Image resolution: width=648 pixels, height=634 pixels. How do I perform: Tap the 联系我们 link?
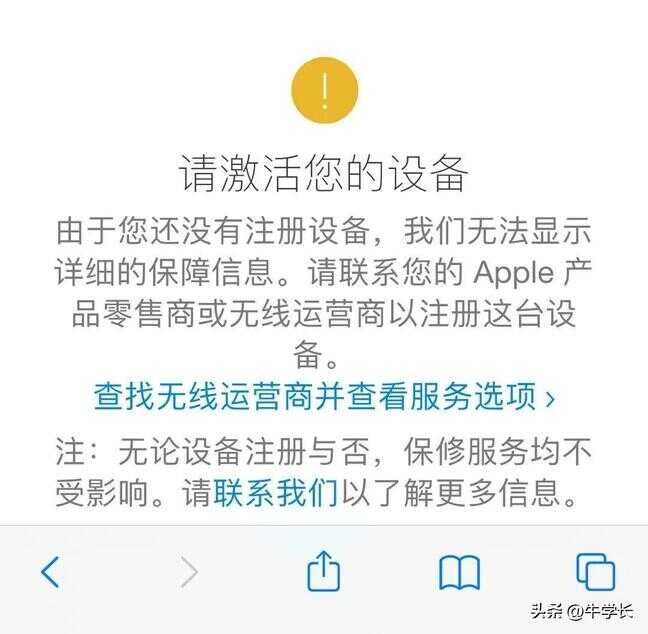coord(276,491)
